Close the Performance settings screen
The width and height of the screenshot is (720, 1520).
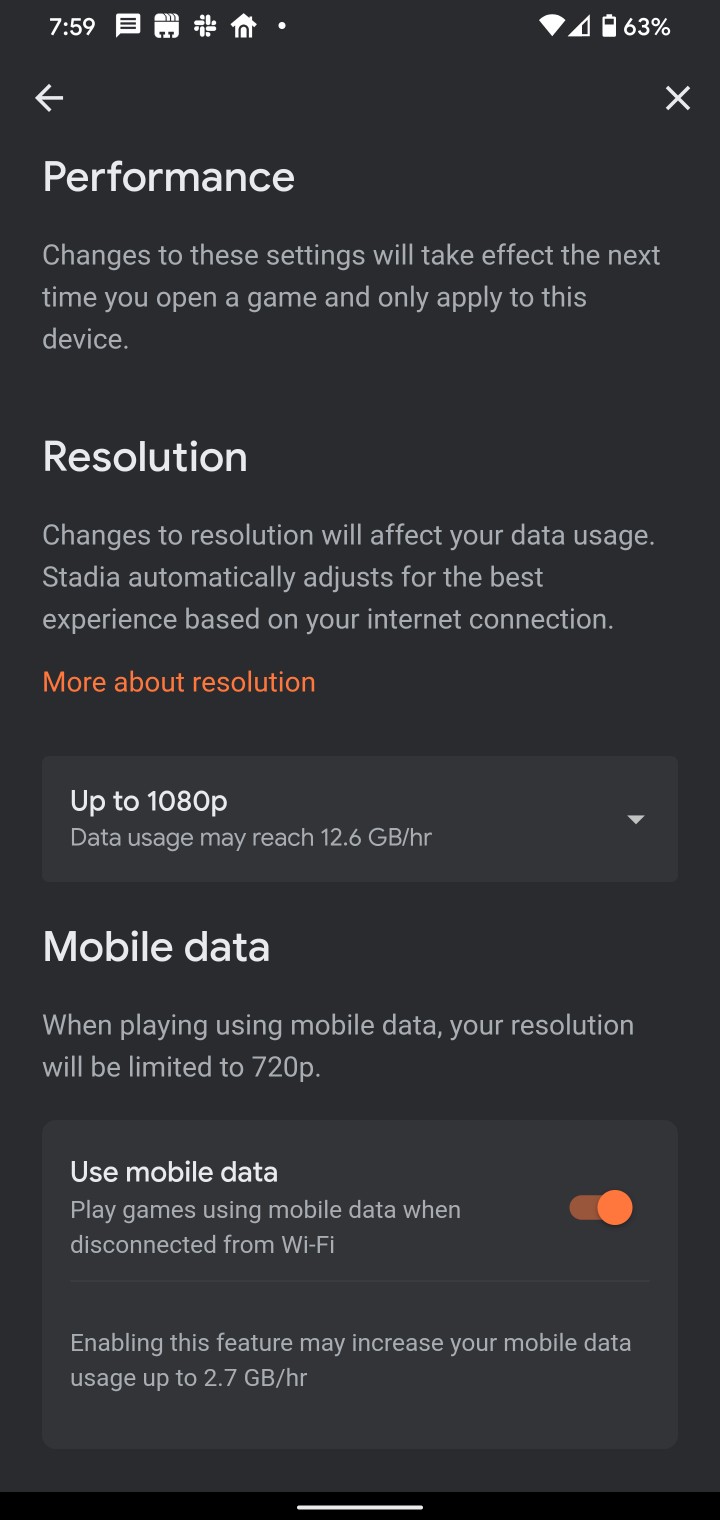678,98
